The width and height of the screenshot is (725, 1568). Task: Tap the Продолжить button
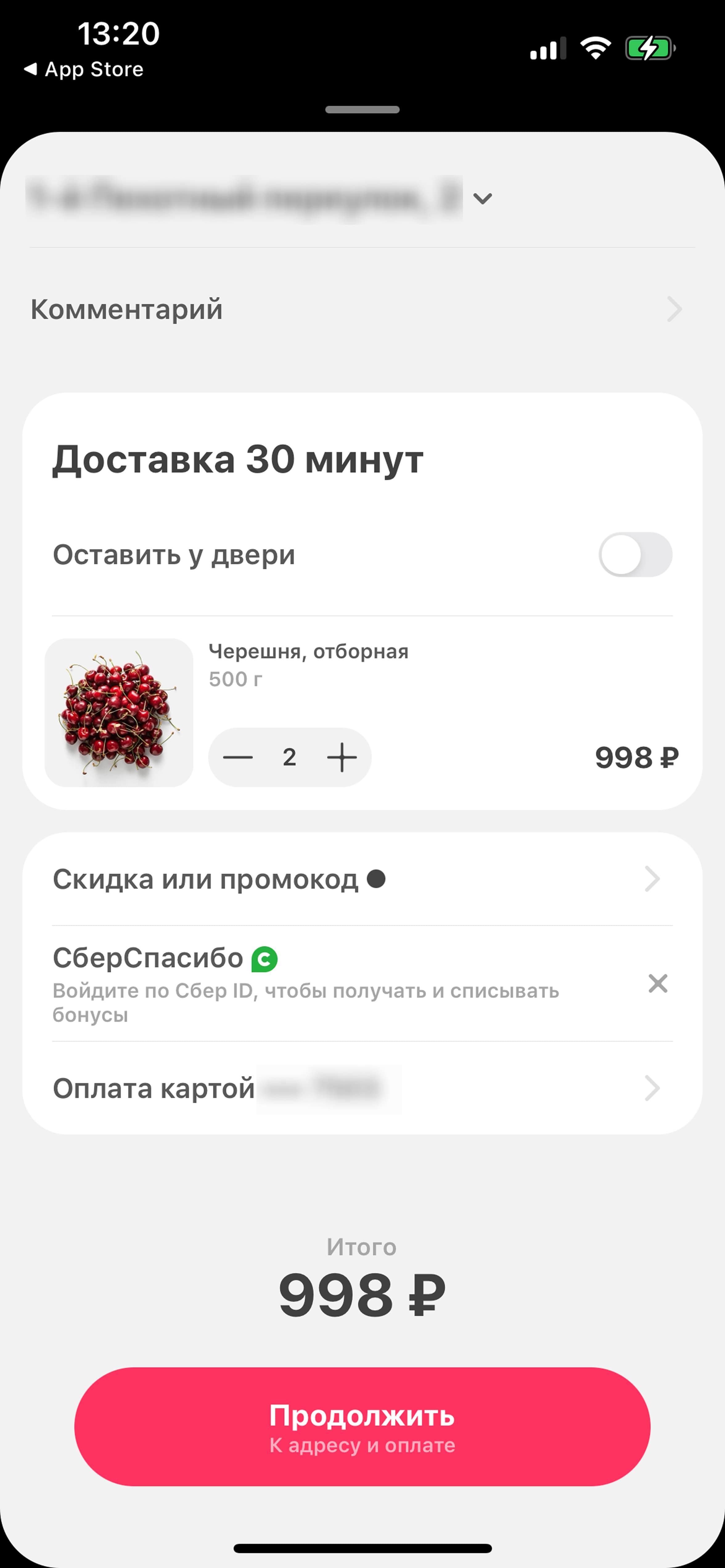(x=362, y=1427)
